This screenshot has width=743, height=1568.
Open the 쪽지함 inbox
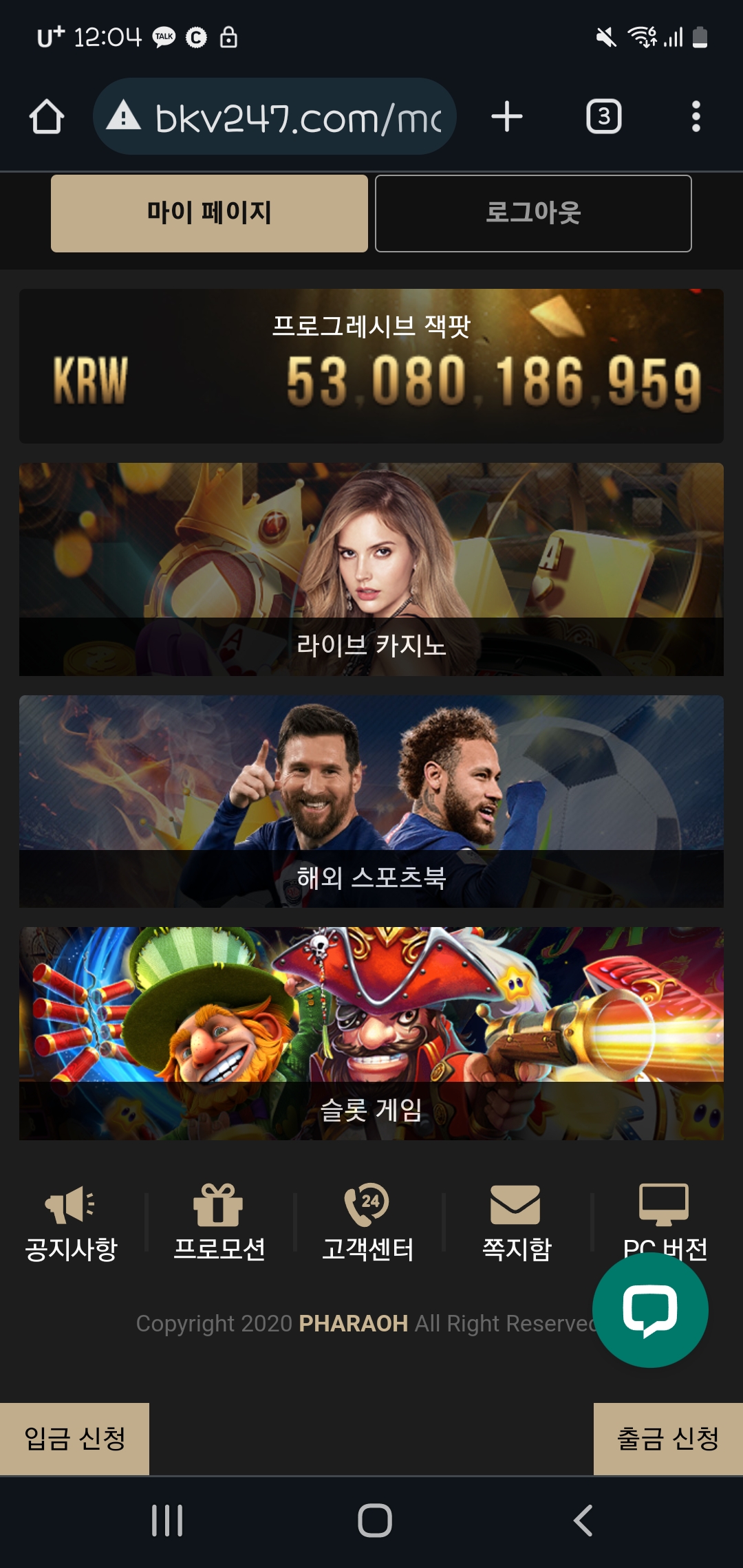516,1222
